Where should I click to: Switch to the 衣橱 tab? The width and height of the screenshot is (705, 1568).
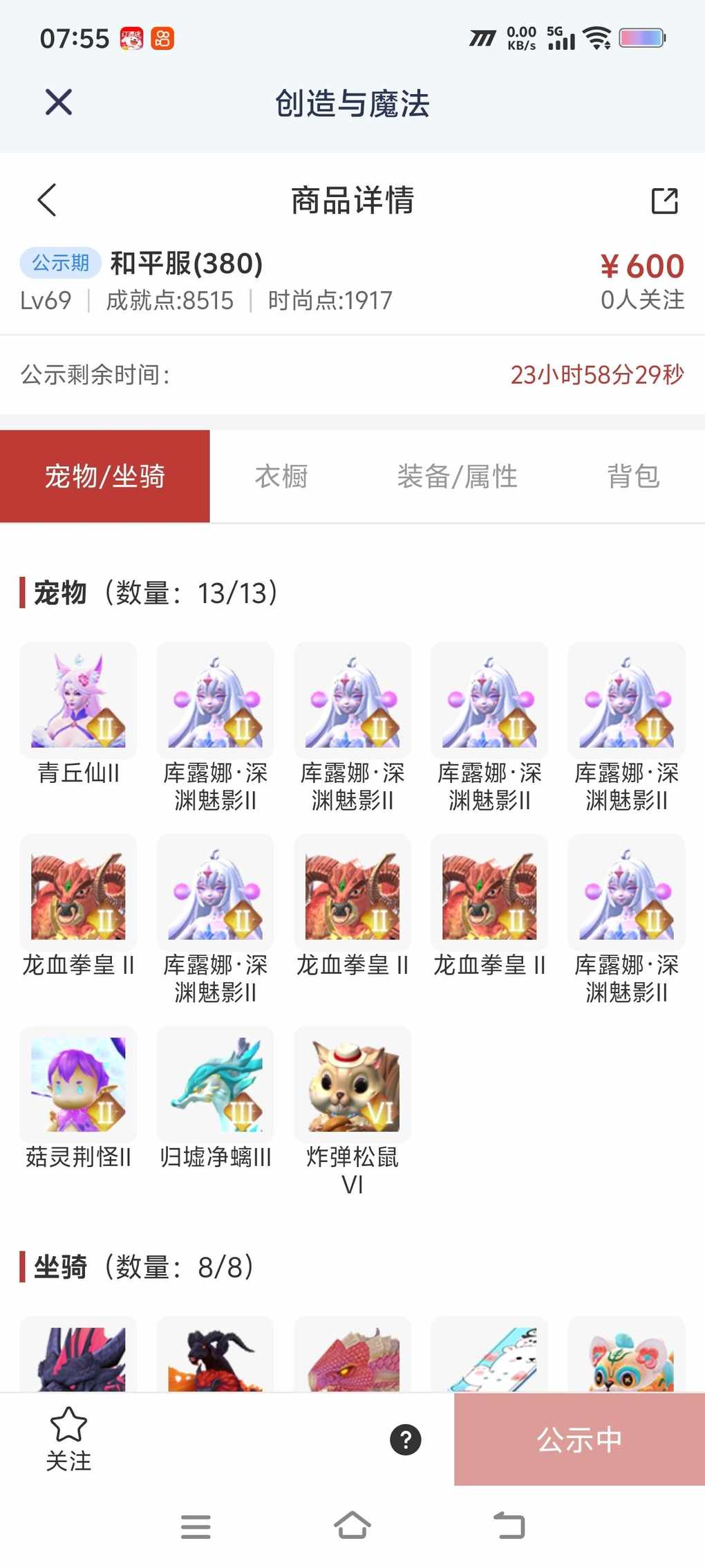pyautogui.click(x=281, y=476)
